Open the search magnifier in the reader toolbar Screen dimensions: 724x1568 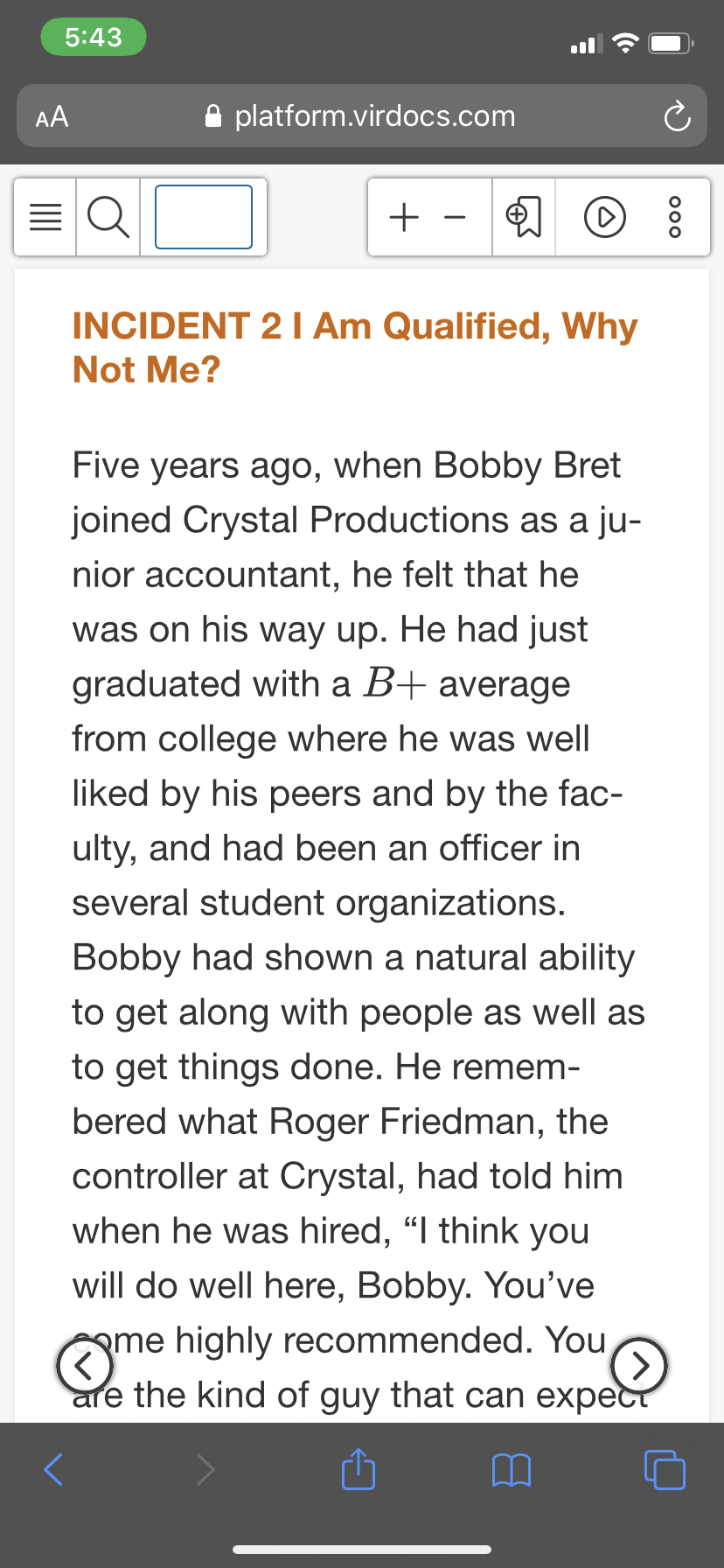108,217
